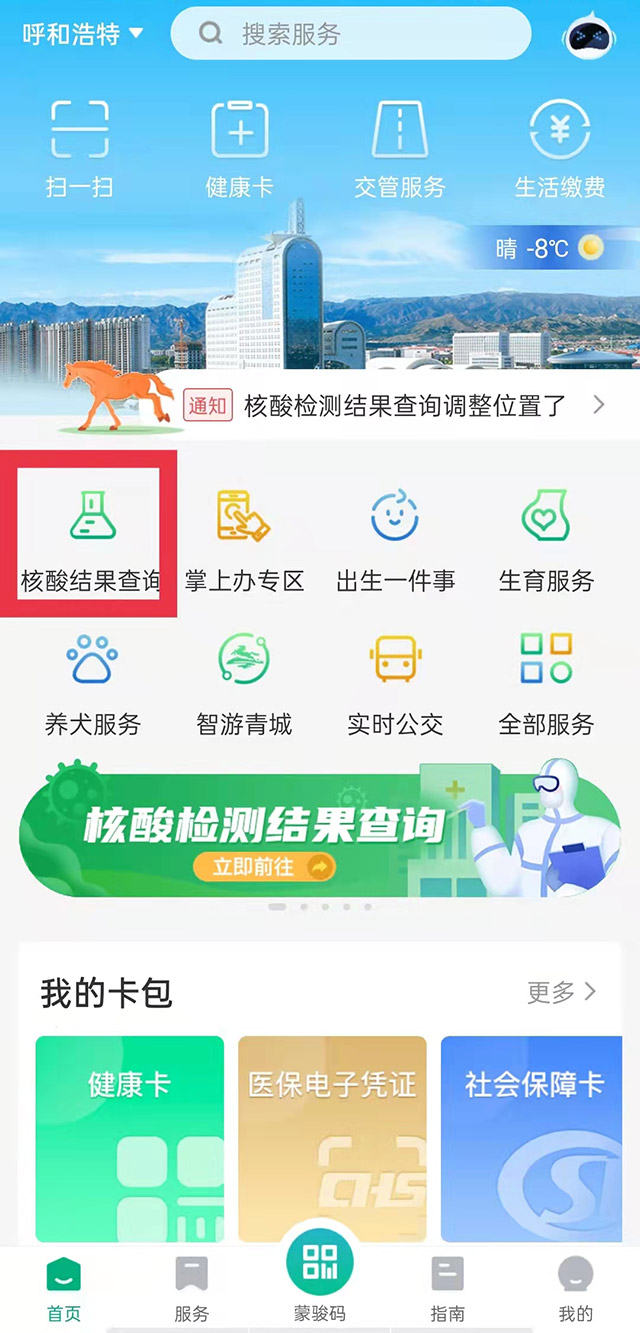The image size is (640, 1333).
Task: Open 健康卡 shortcut in the top row
Action: [x=239, y=147]
